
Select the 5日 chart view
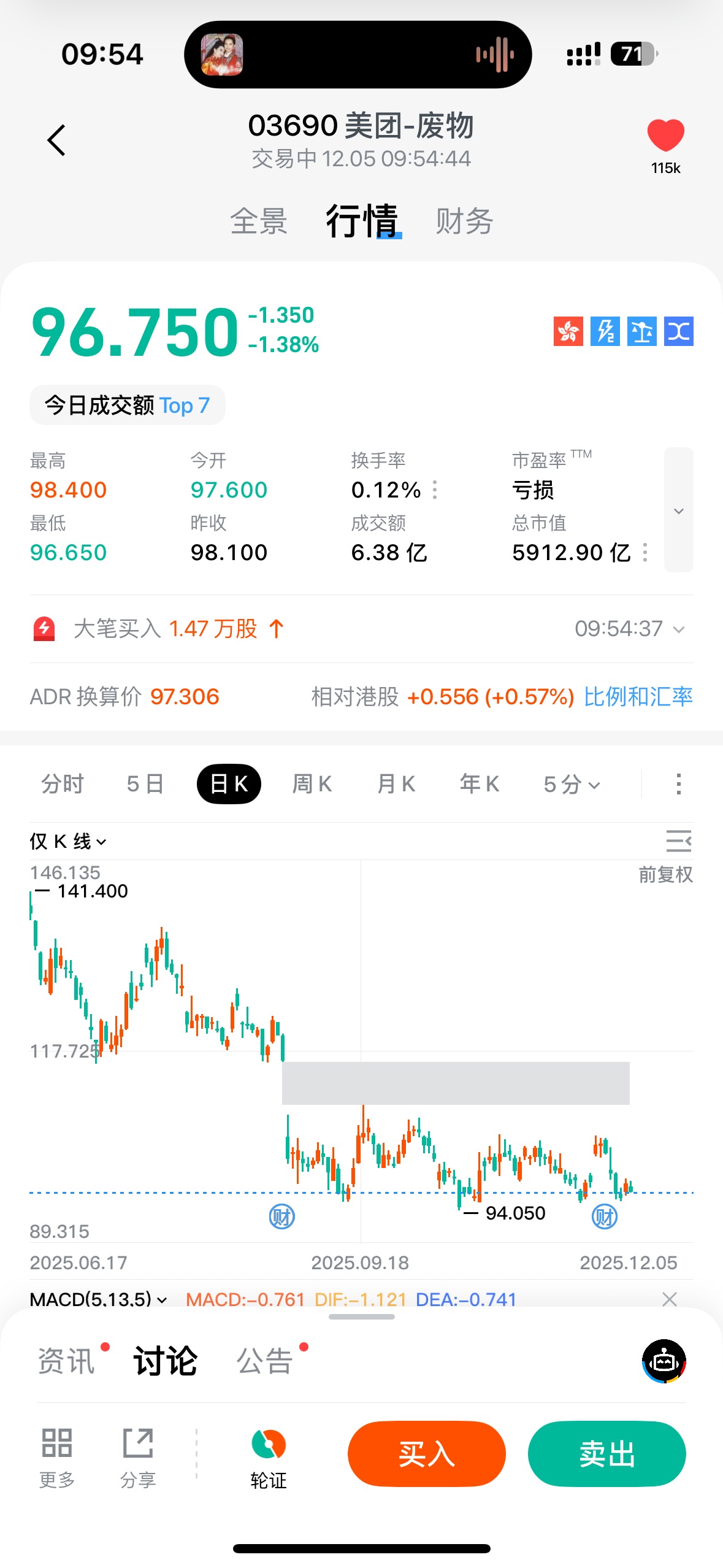(x=145, y=784)
